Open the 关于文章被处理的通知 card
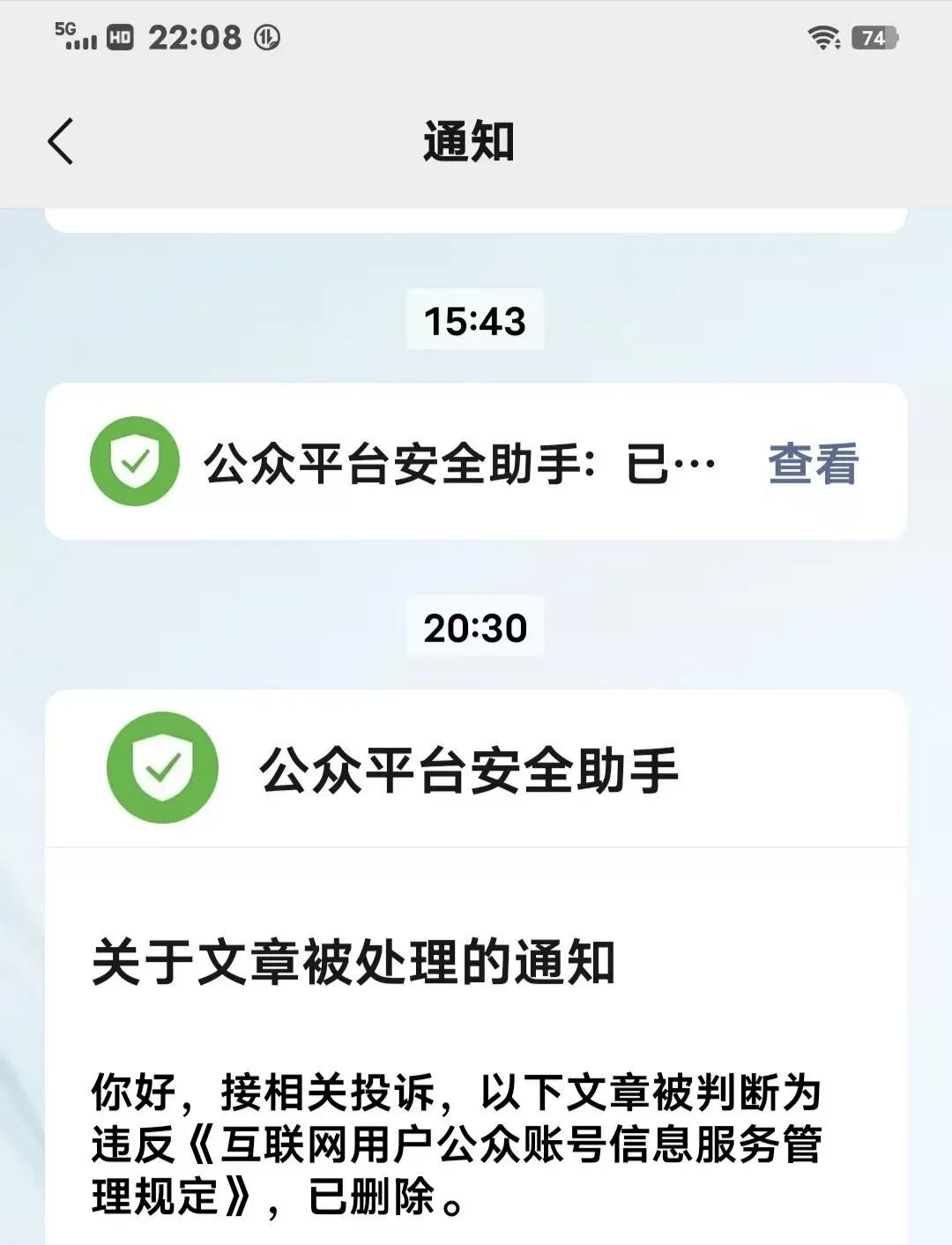 (353, 962)
